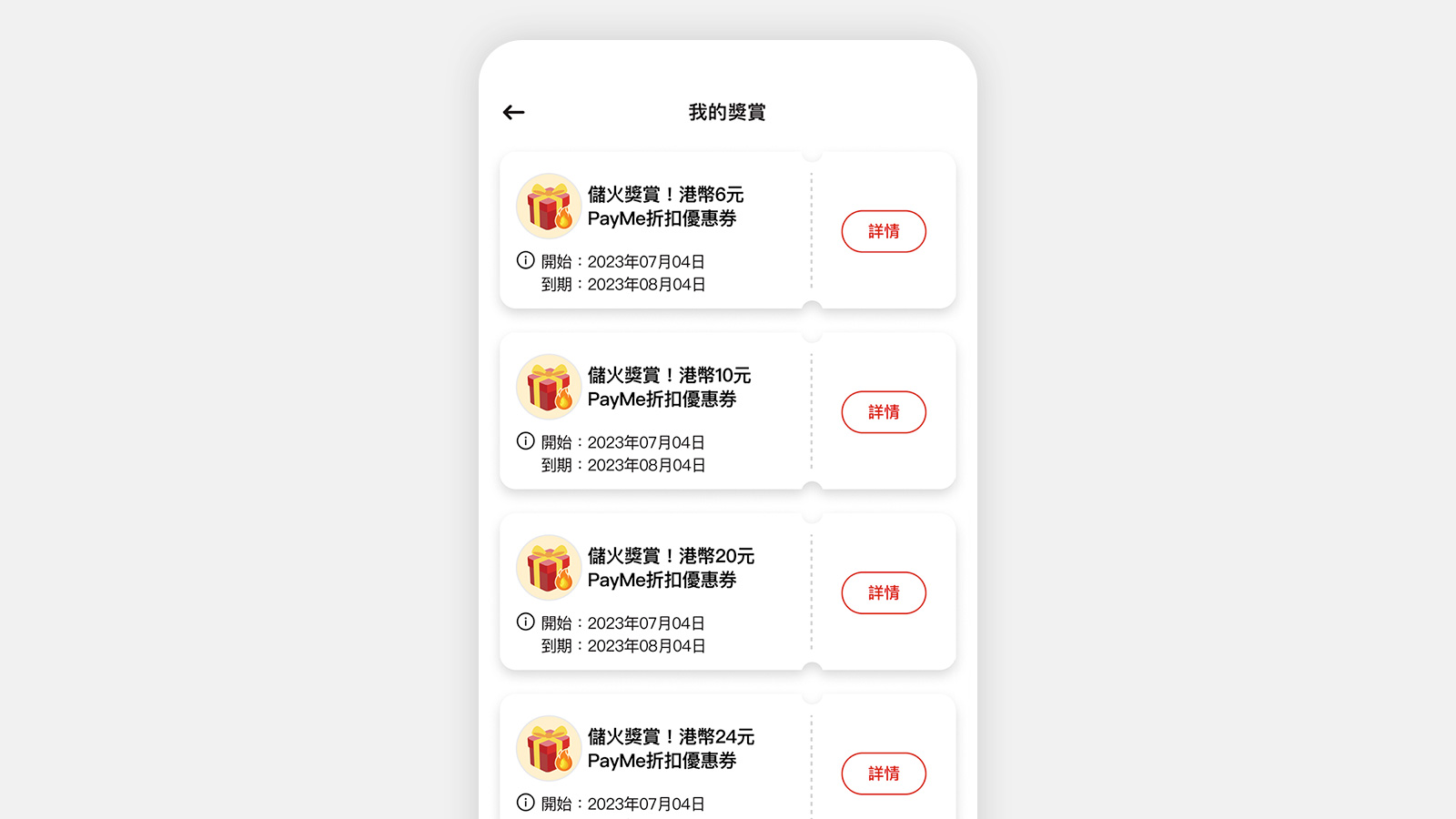Tap 詳情 for the 港幣6元 coupon
This screenshot has width=1456, height=819.
click(x=883, y=231)
